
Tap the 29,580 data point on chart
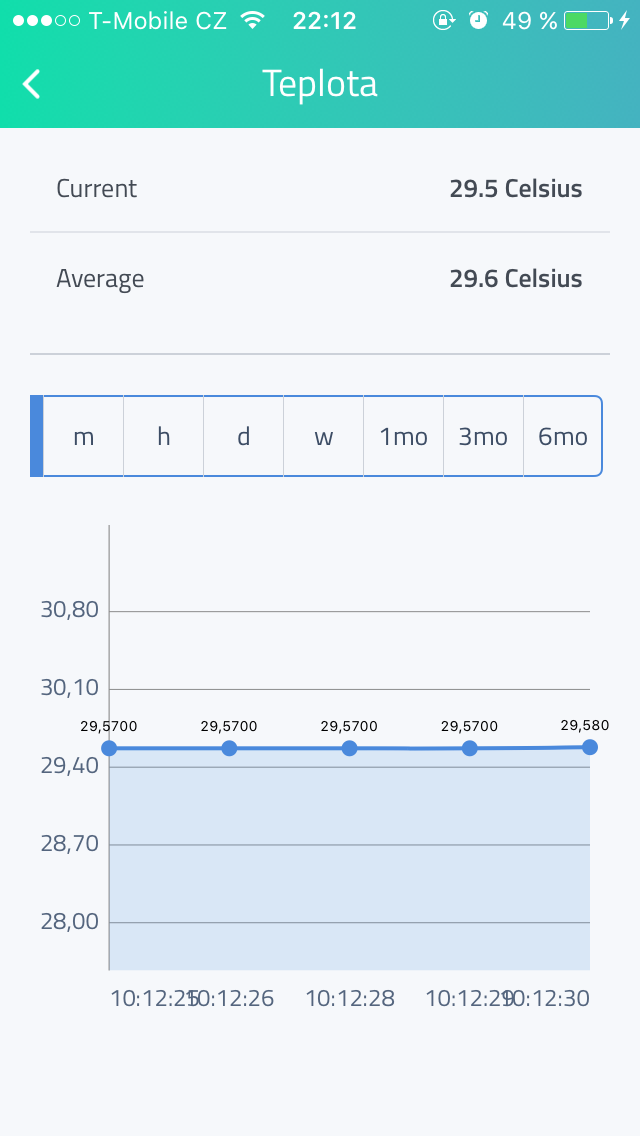[x=589, y=747]
